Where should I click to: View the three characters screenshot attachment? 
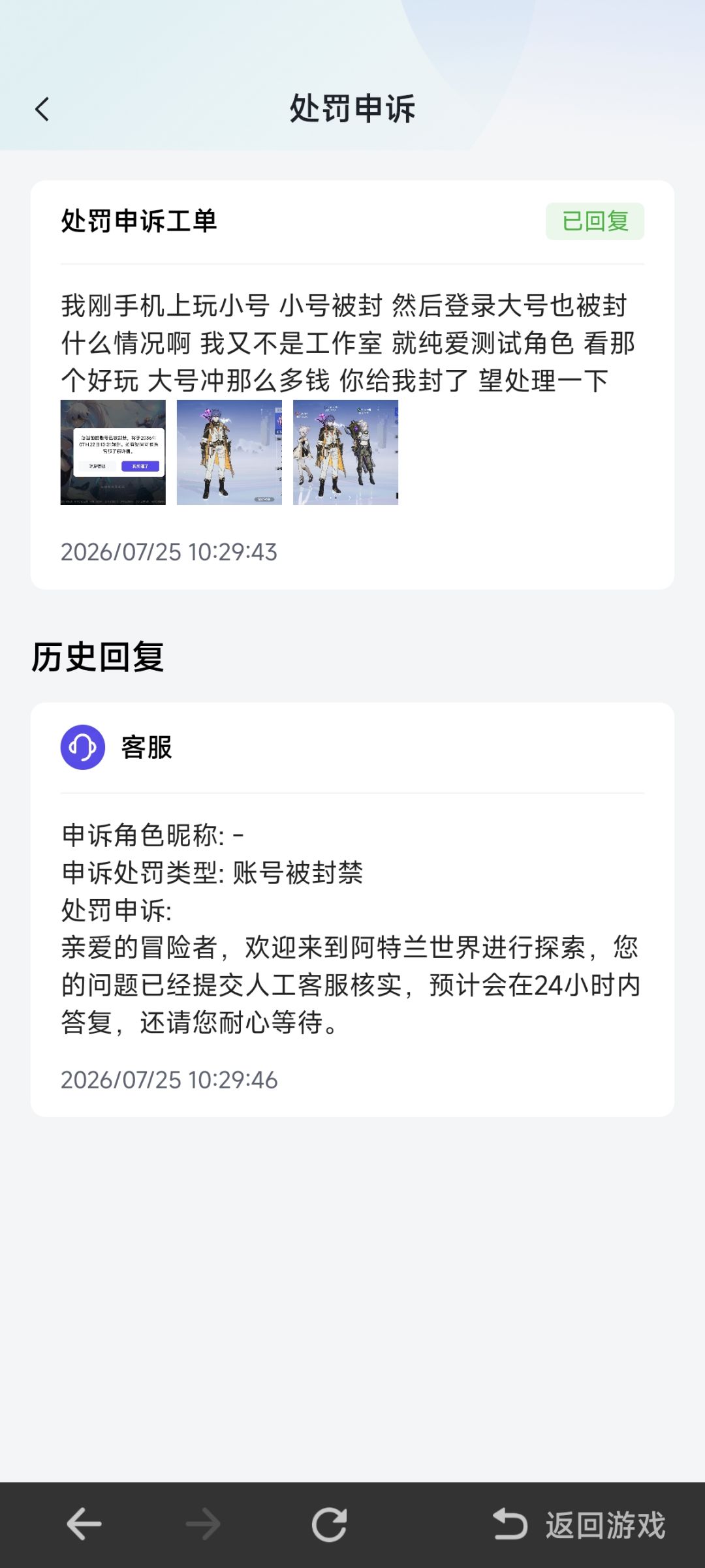[345, 452]
